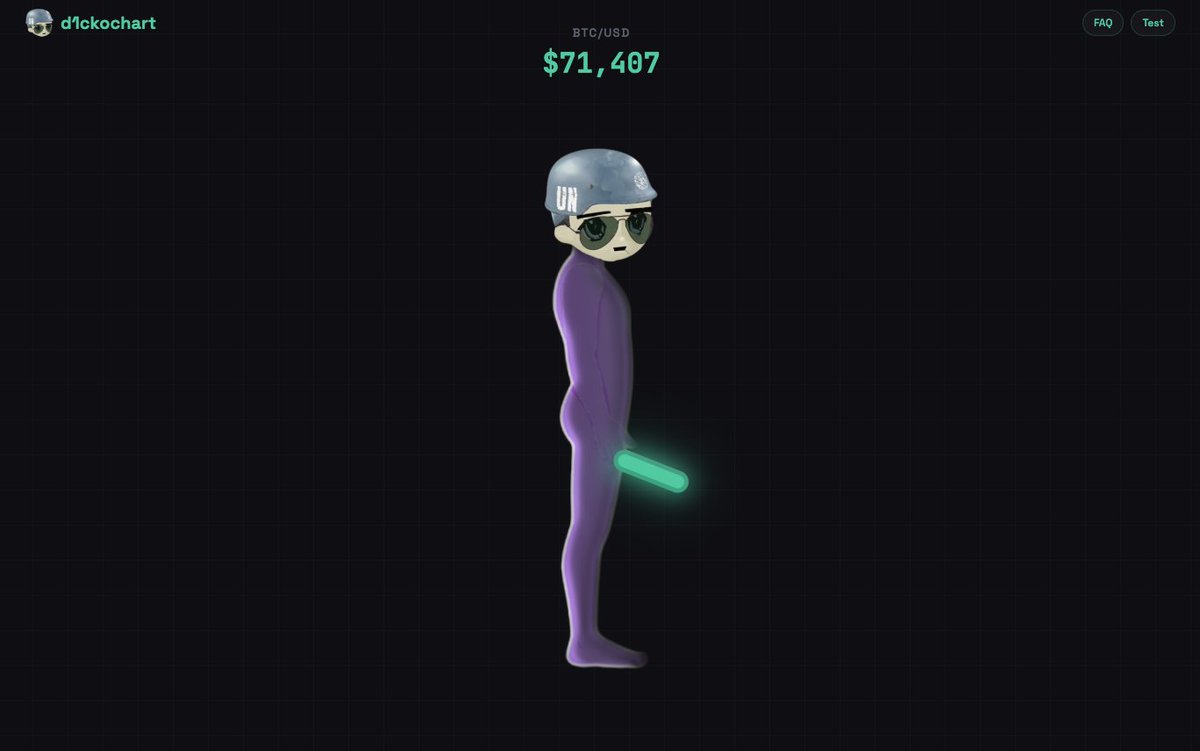Screen dimensions: 1200x751
Task: Open the d1ckochart home logo link
Action: click(91, 23)
